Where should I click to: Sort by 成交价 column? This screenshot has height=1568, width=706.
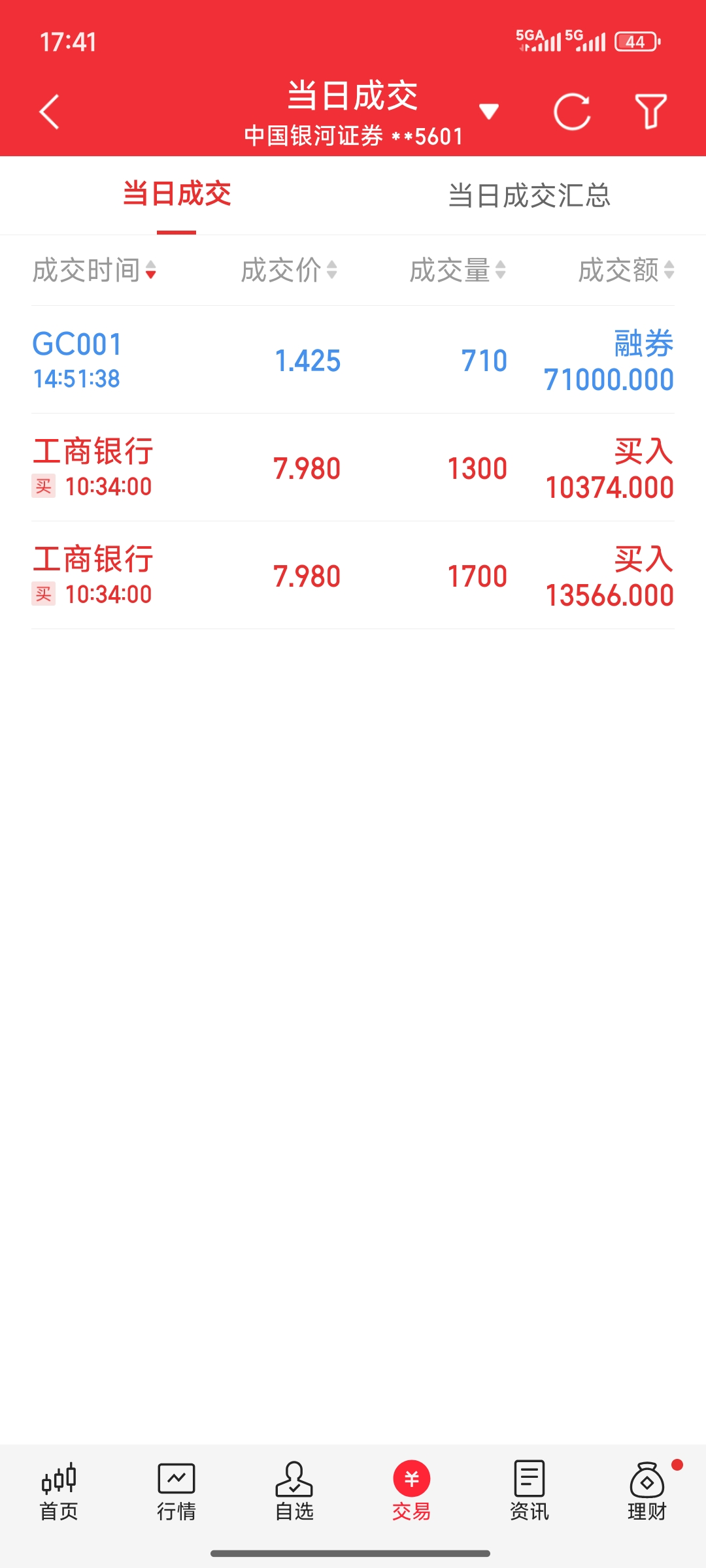(289, 270)
